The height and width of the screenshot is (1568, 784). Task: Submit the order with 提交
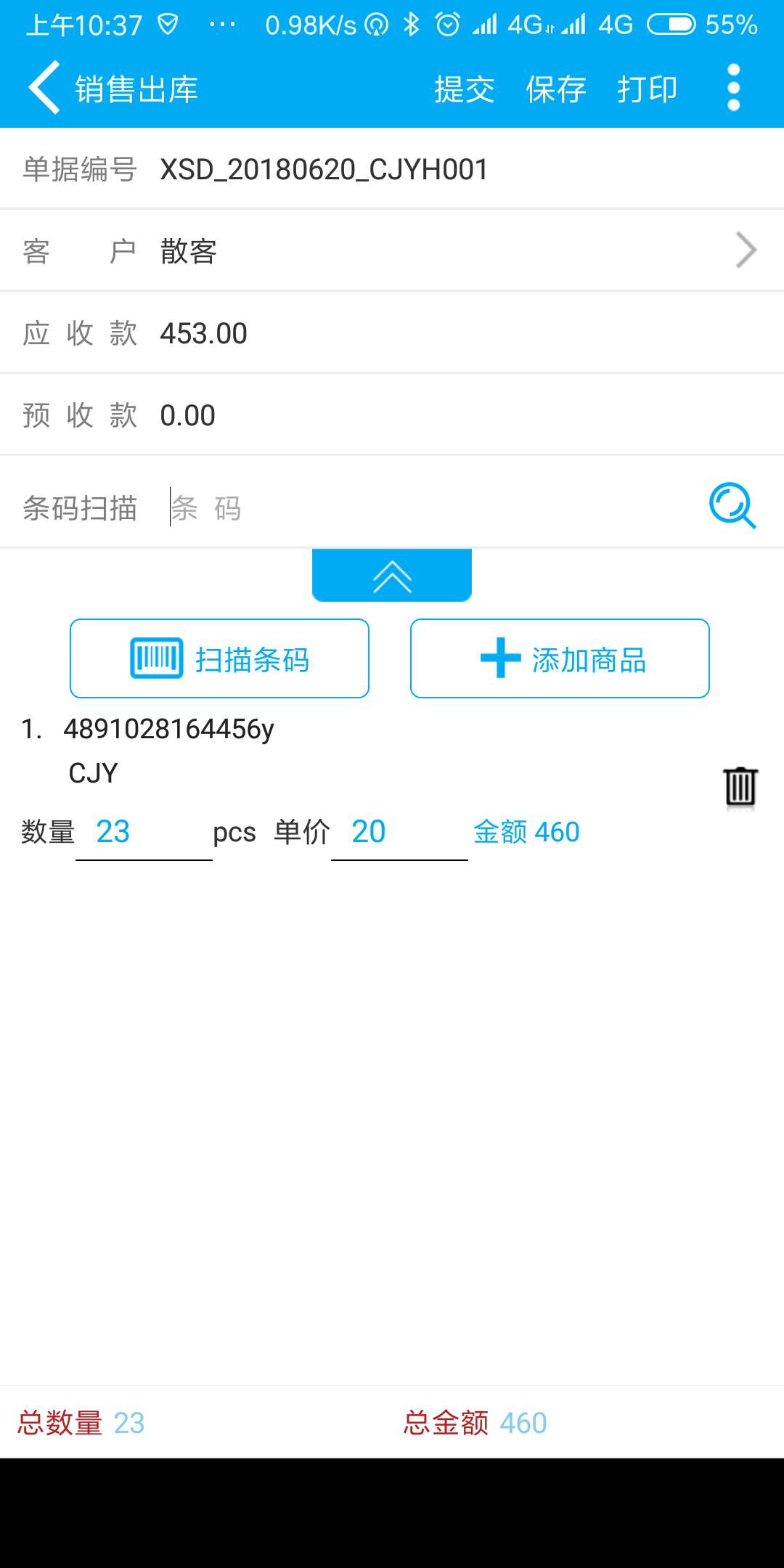[464, 89]
